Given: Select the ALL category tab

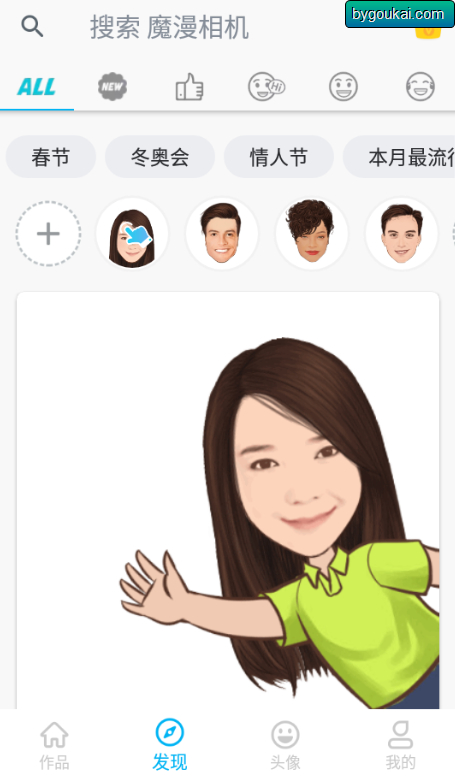Looking at the screenshot, I should point(37,87).
